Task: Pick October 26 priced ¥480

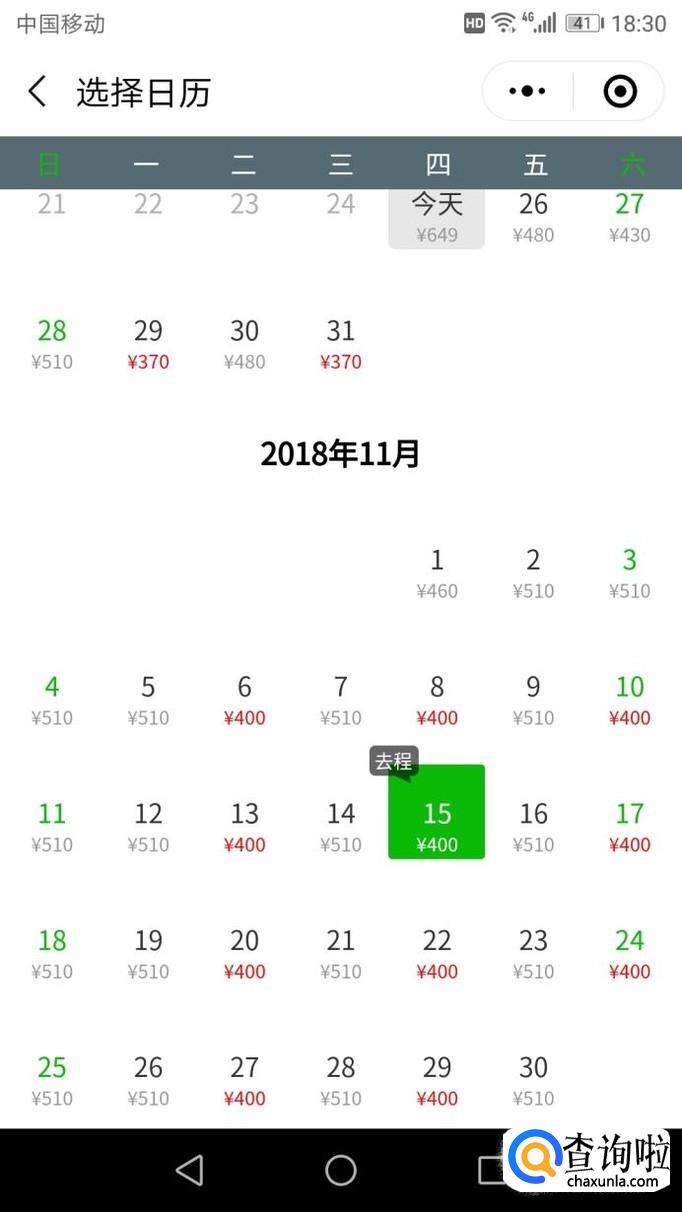Action: [x=533, y=217]
